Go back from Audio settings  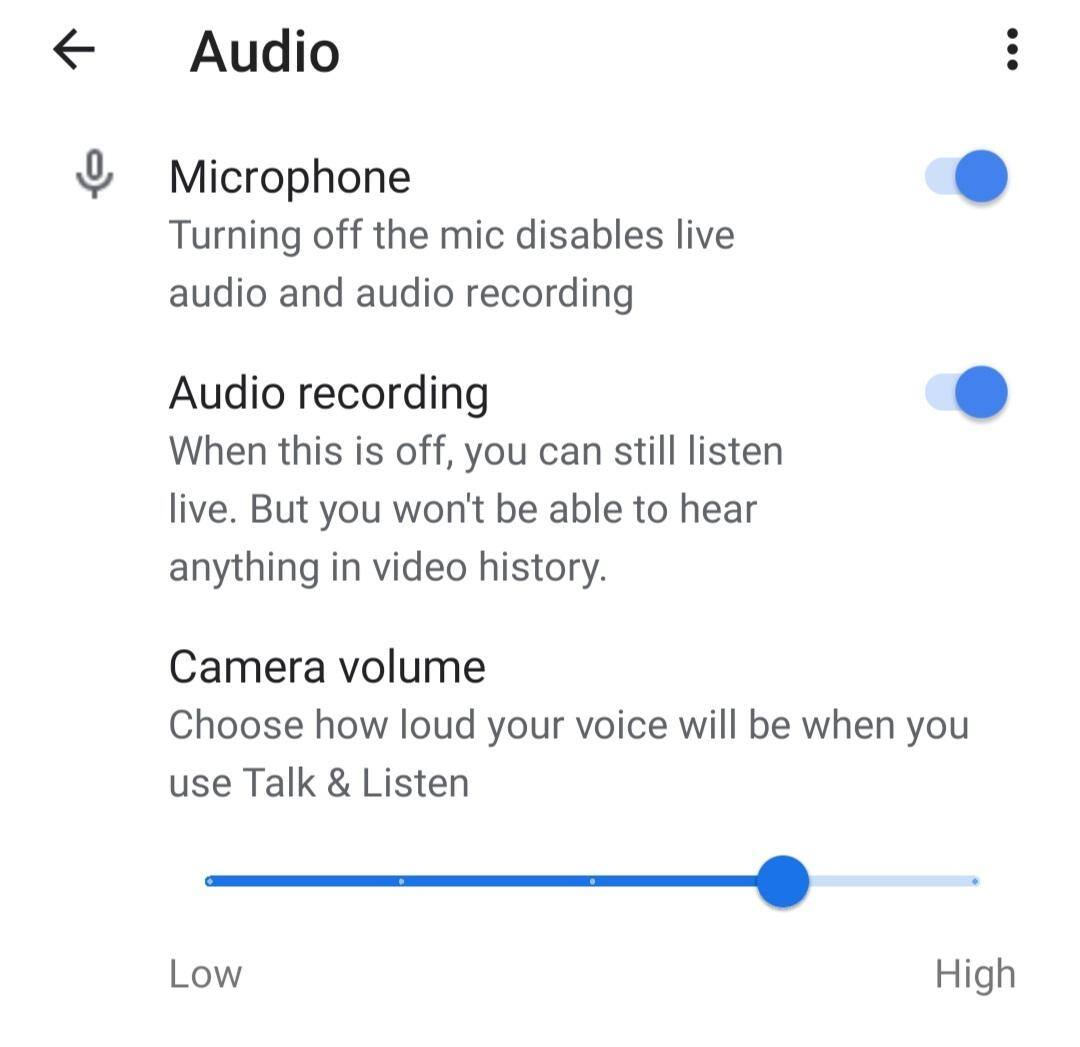[73, 49]
